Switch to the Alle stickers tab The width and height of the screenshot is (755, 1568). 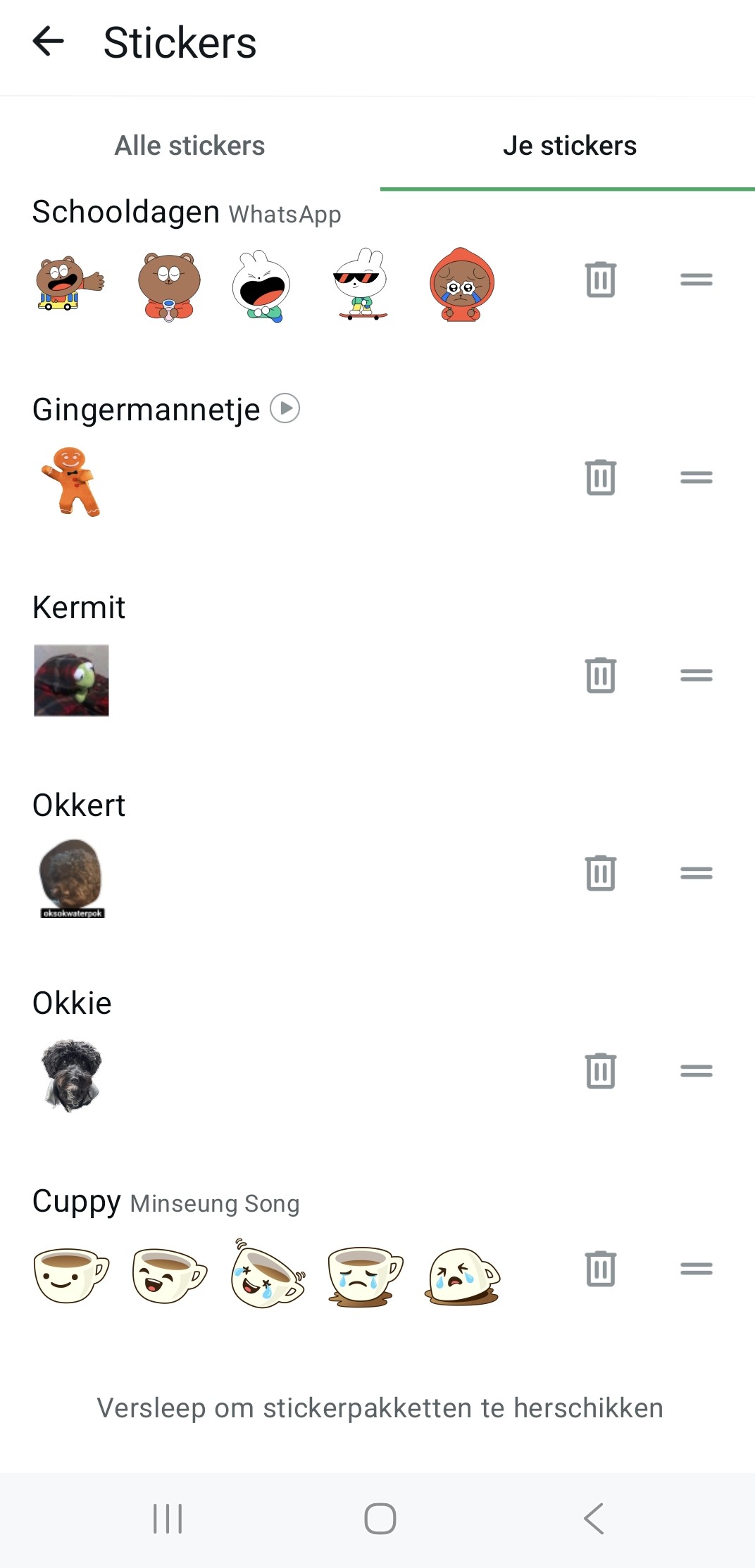coord(189,146)
